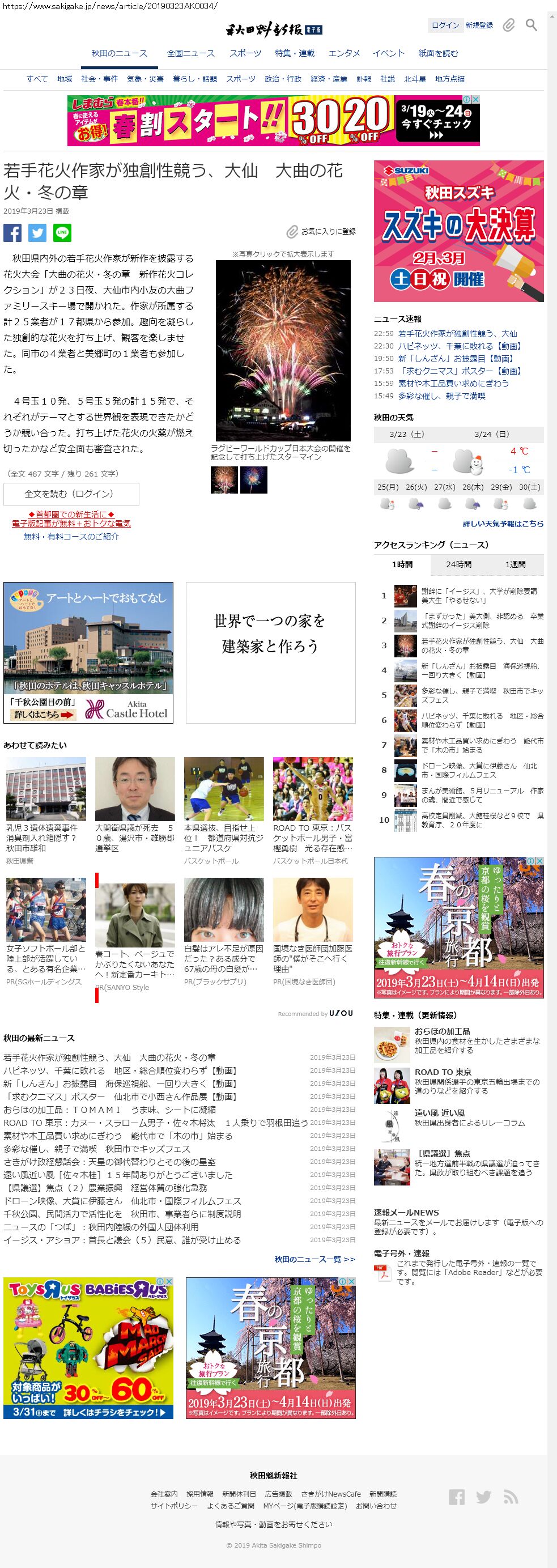Add article to favorites with お気に入りに登録

tap(321, 232)
